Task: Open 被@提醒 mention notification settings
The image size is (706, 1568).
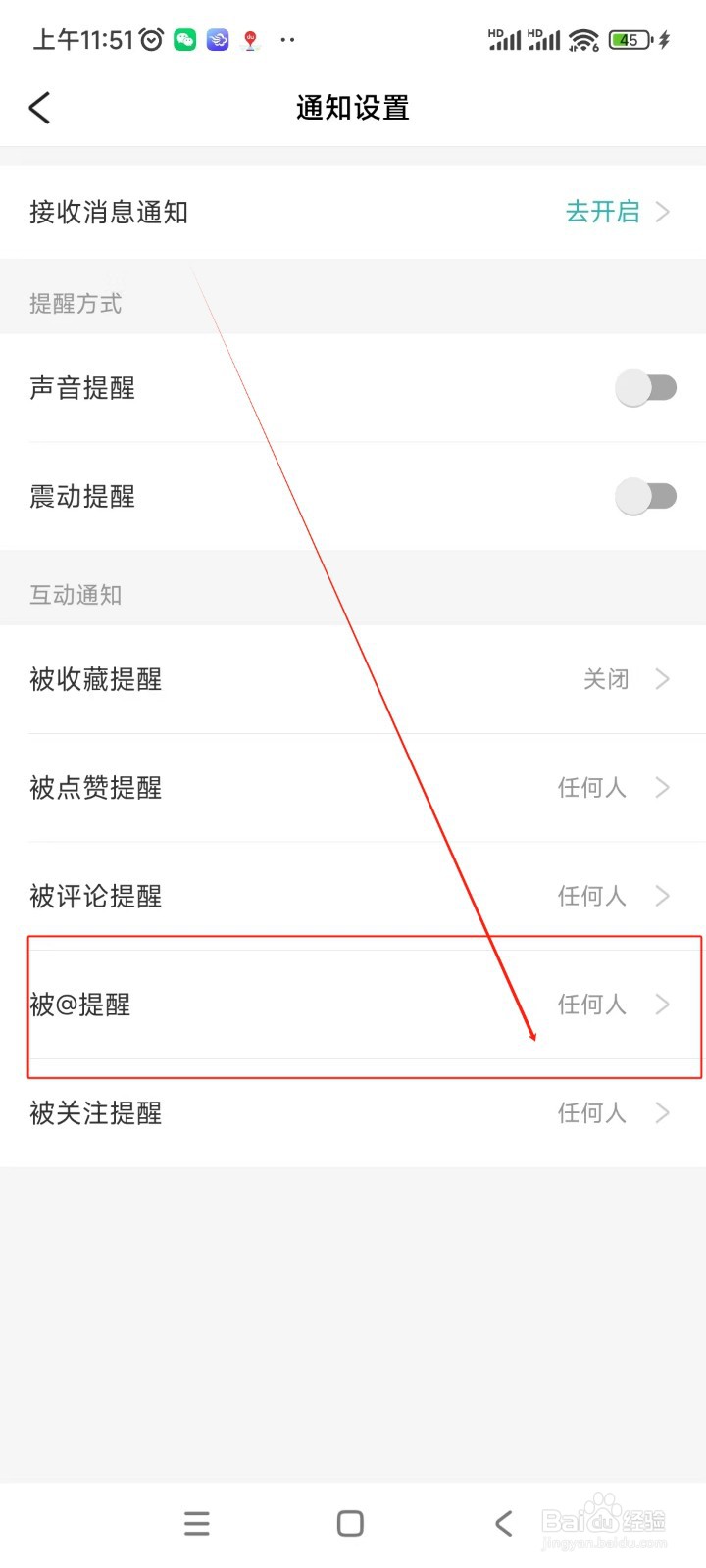Action: [353, 1004]
